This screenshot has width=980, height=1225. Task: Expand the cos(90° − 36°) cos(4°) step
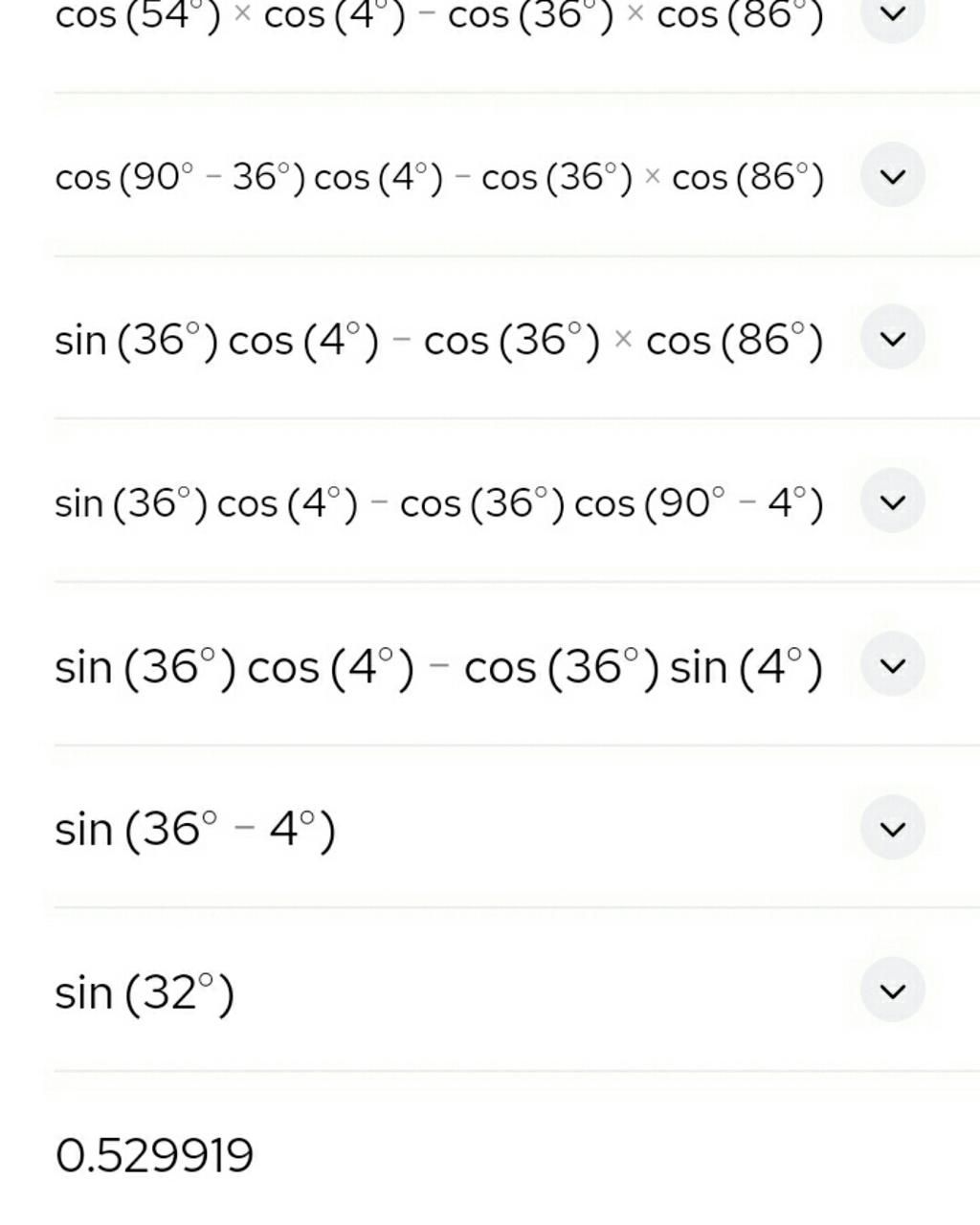(892, 176)
